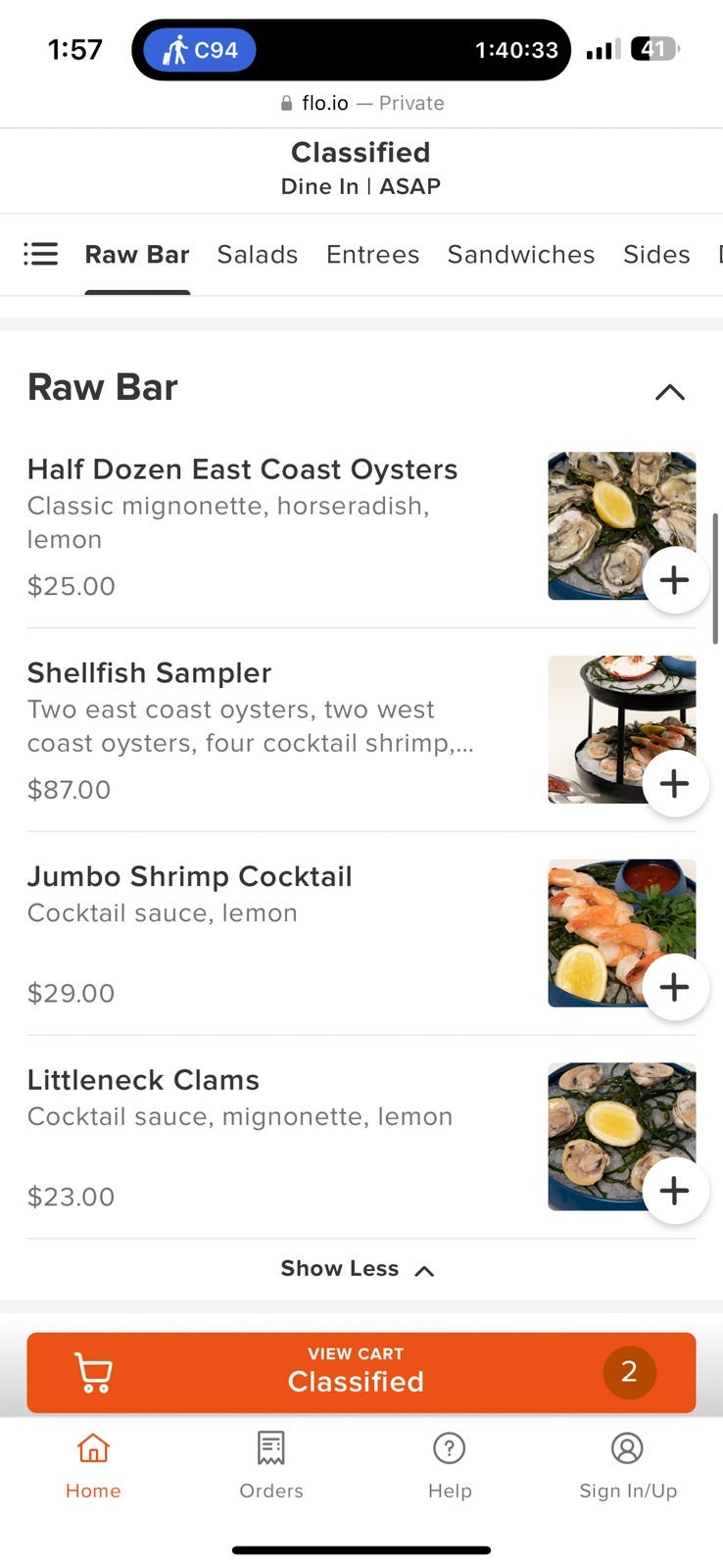Add Jumbo Shrimp Cocktail to cart

pos(674,987)
